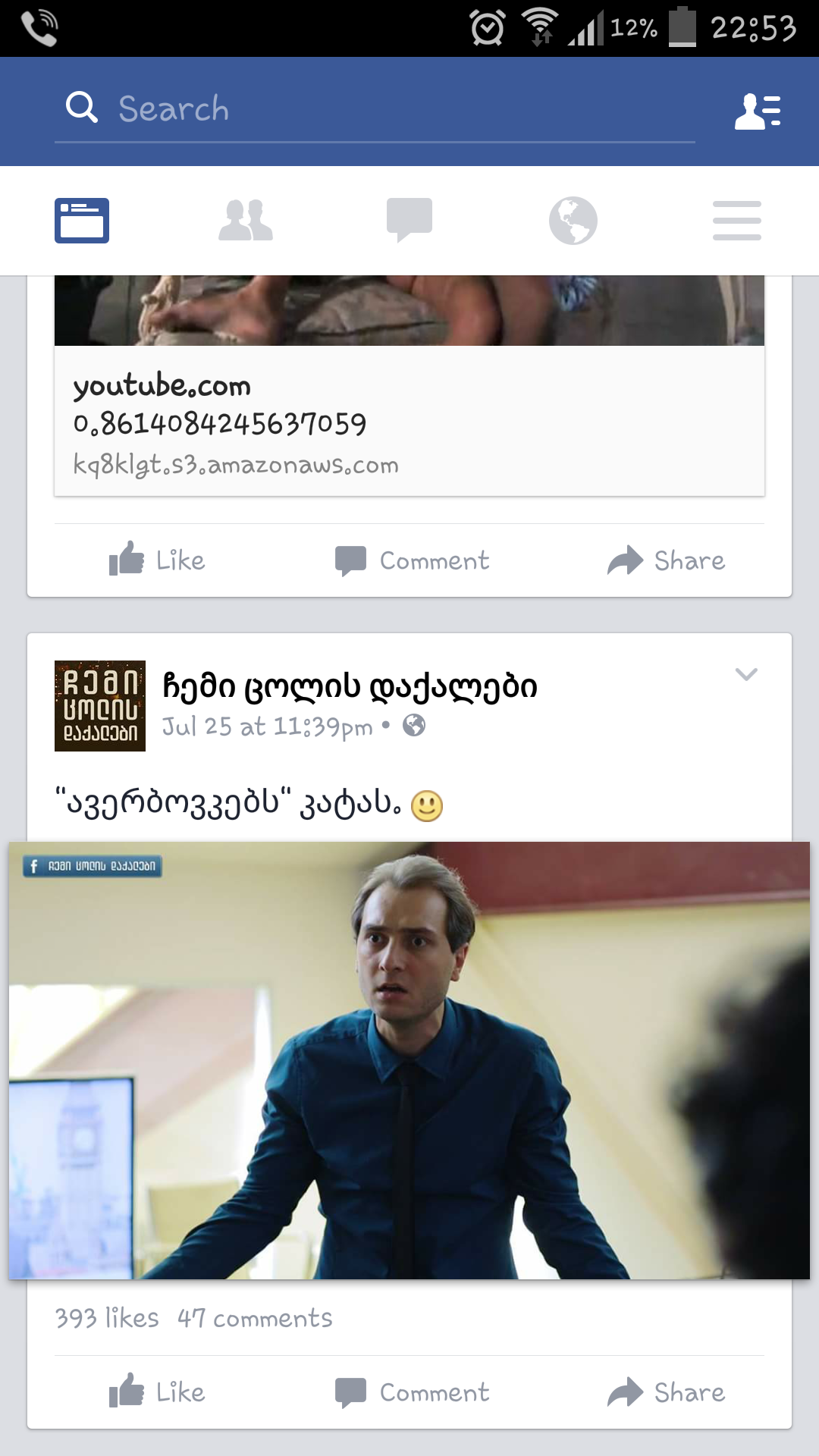Open ჩემი ცოლის დაქალები page profile picture
819x1456 pixels.
point(100,706)
